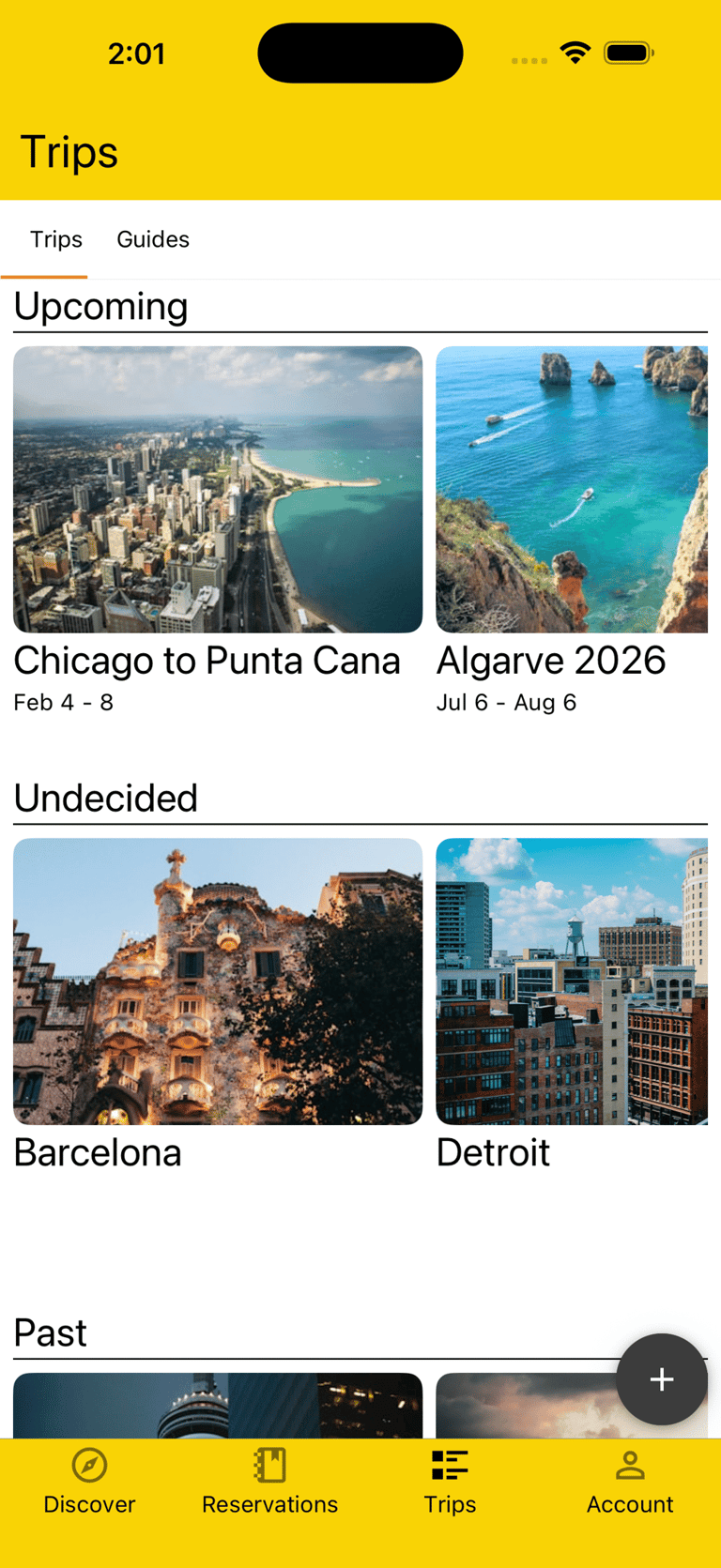Select the Trips tab
This screenshot has width=721, height=1568.
point(54,239)
